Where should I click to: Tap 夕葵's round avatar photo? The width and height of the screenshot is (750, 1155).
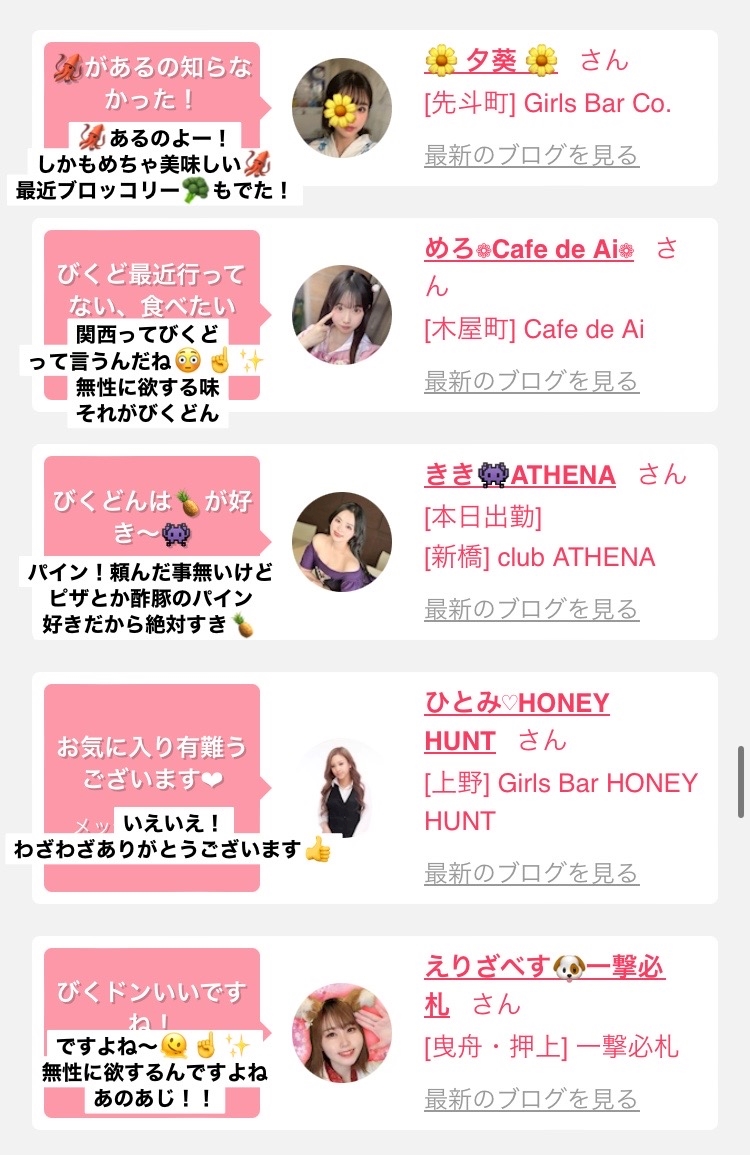pos(342,108)
